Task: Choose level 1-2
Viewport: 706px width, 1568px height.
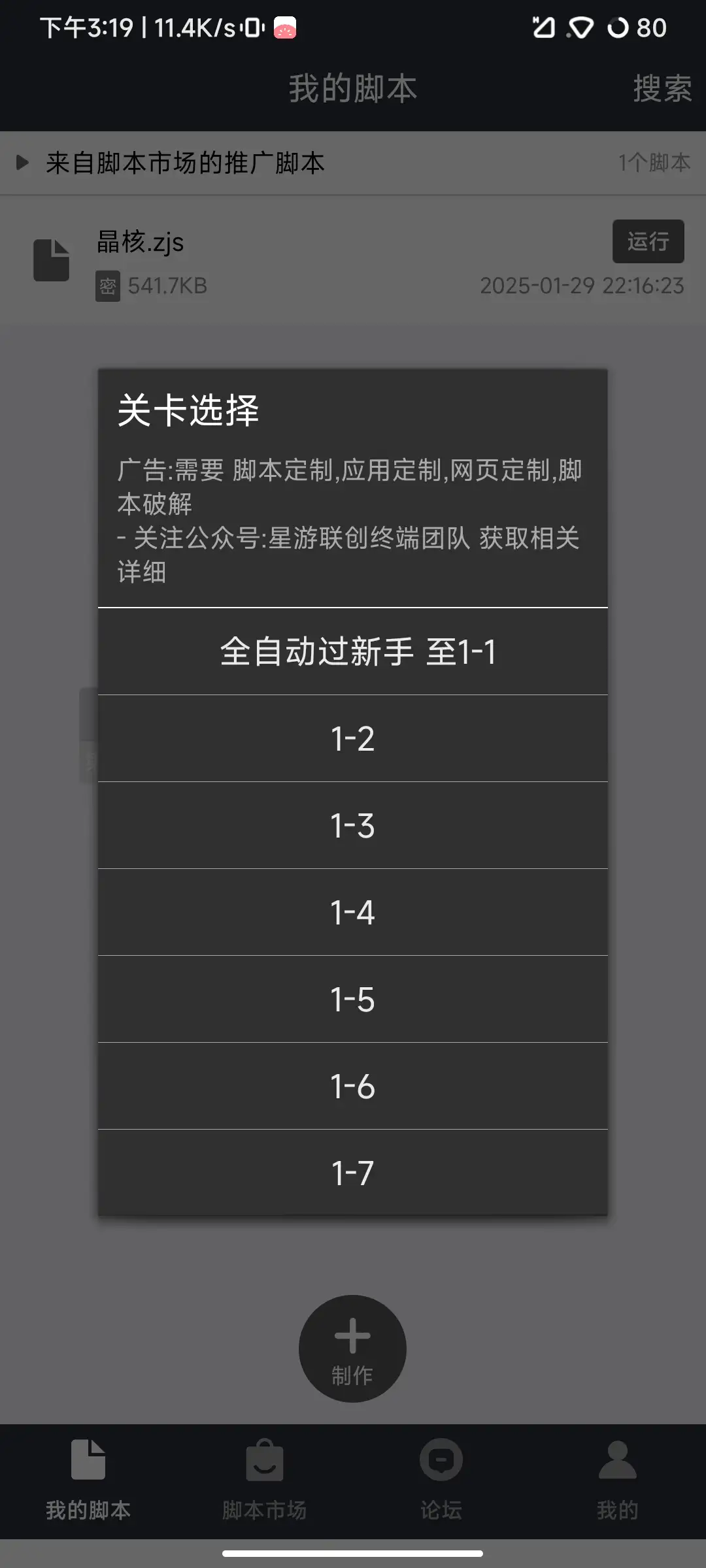Action: coord(353,738)
